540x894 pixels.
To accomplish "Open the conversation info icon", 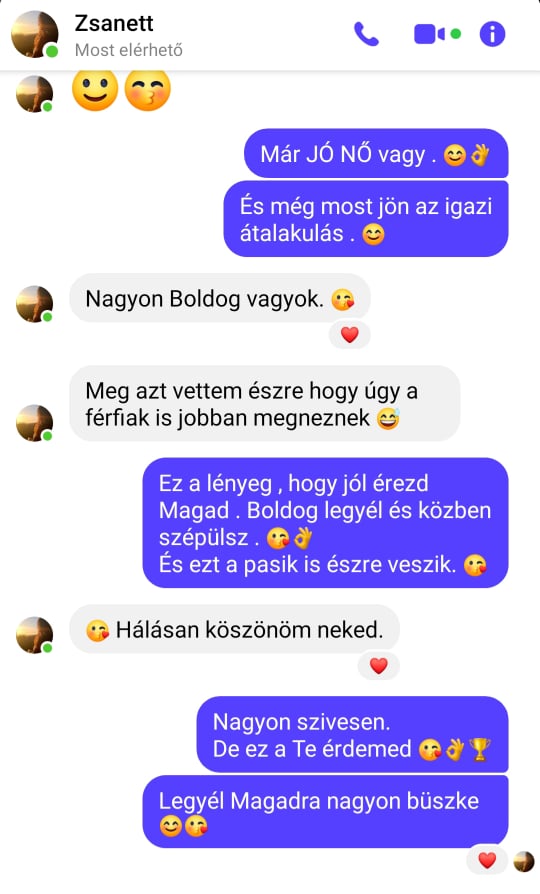I will click(492, 34).
